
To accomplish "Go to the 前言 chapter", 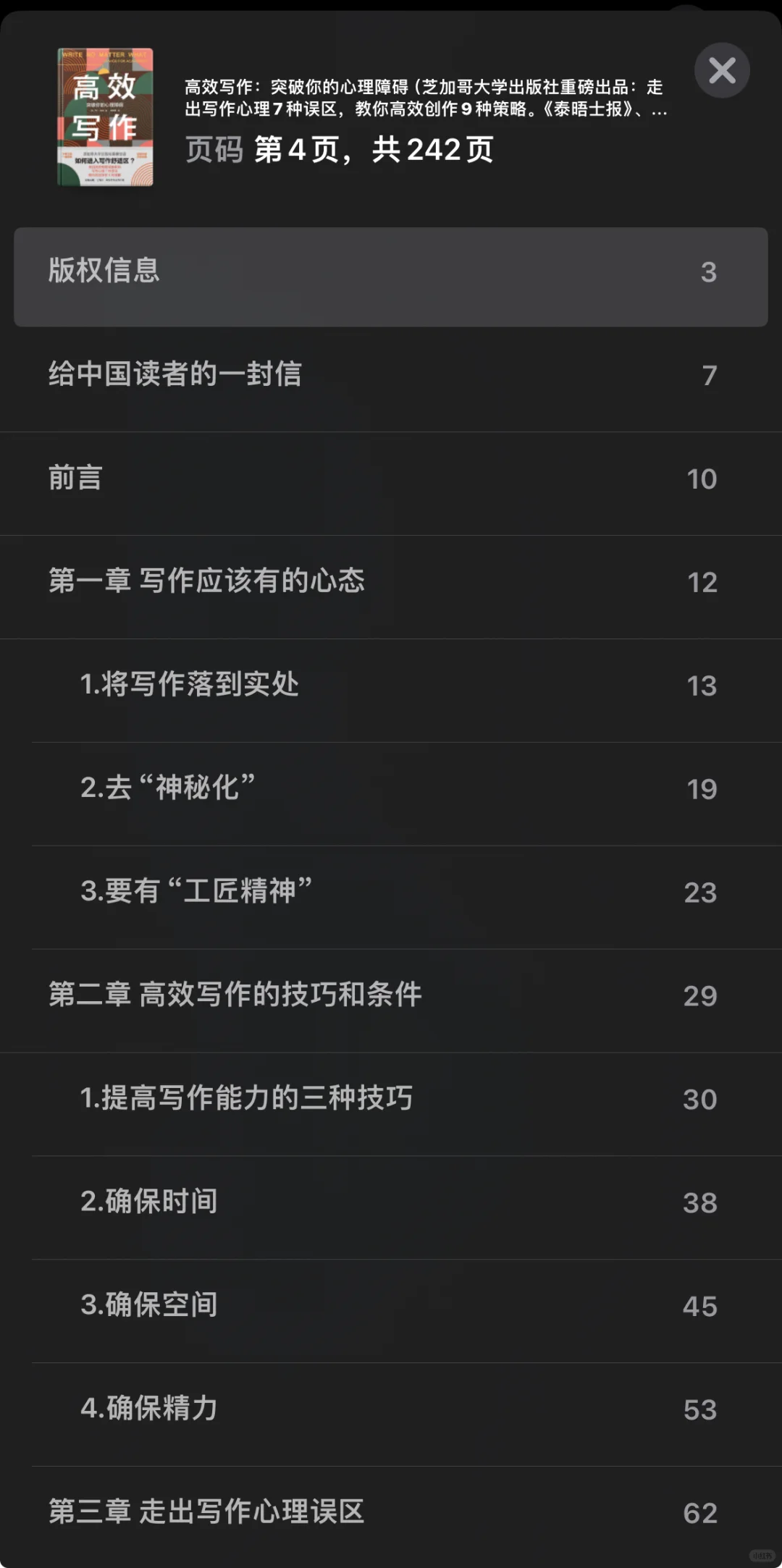I will [391, 479].
